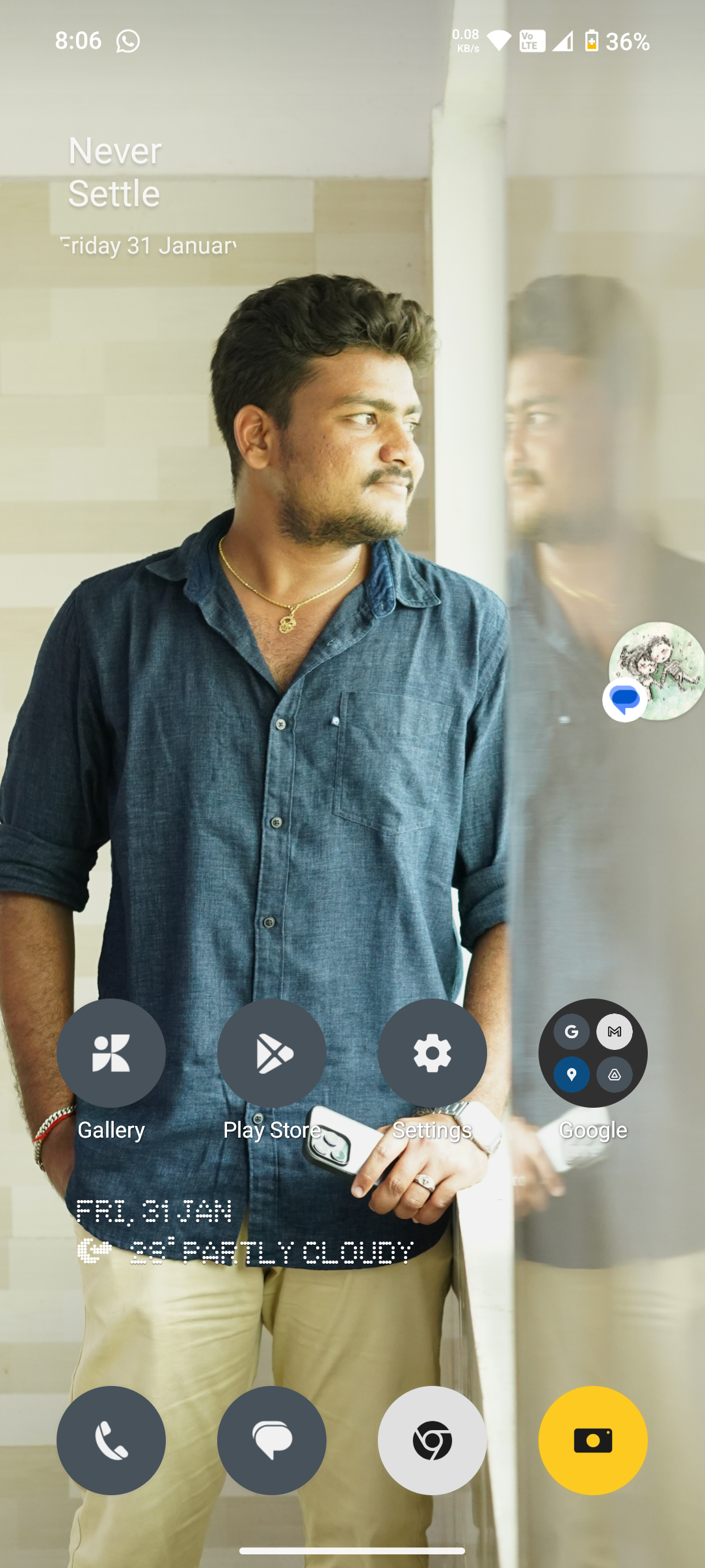Tap the Never Settle date widget
The image size is (705, 1568).
coord(150,195)
